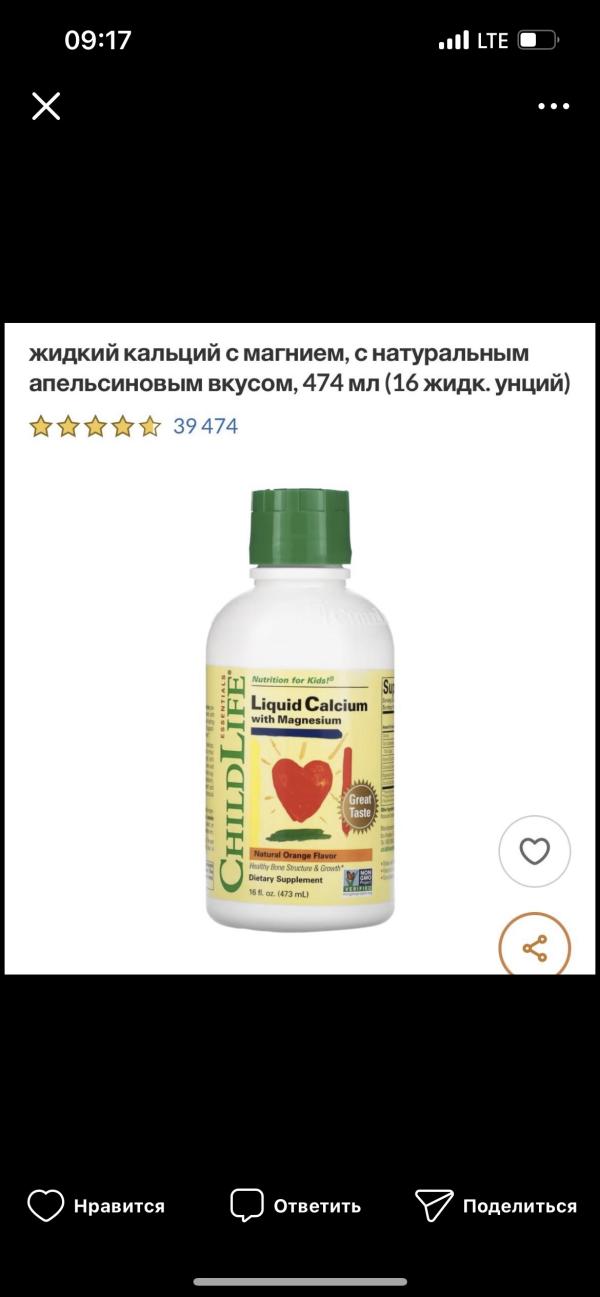This screenshot has width=600, height=1297.
Task: Close the photo viewer
Action: click(46, 106)
